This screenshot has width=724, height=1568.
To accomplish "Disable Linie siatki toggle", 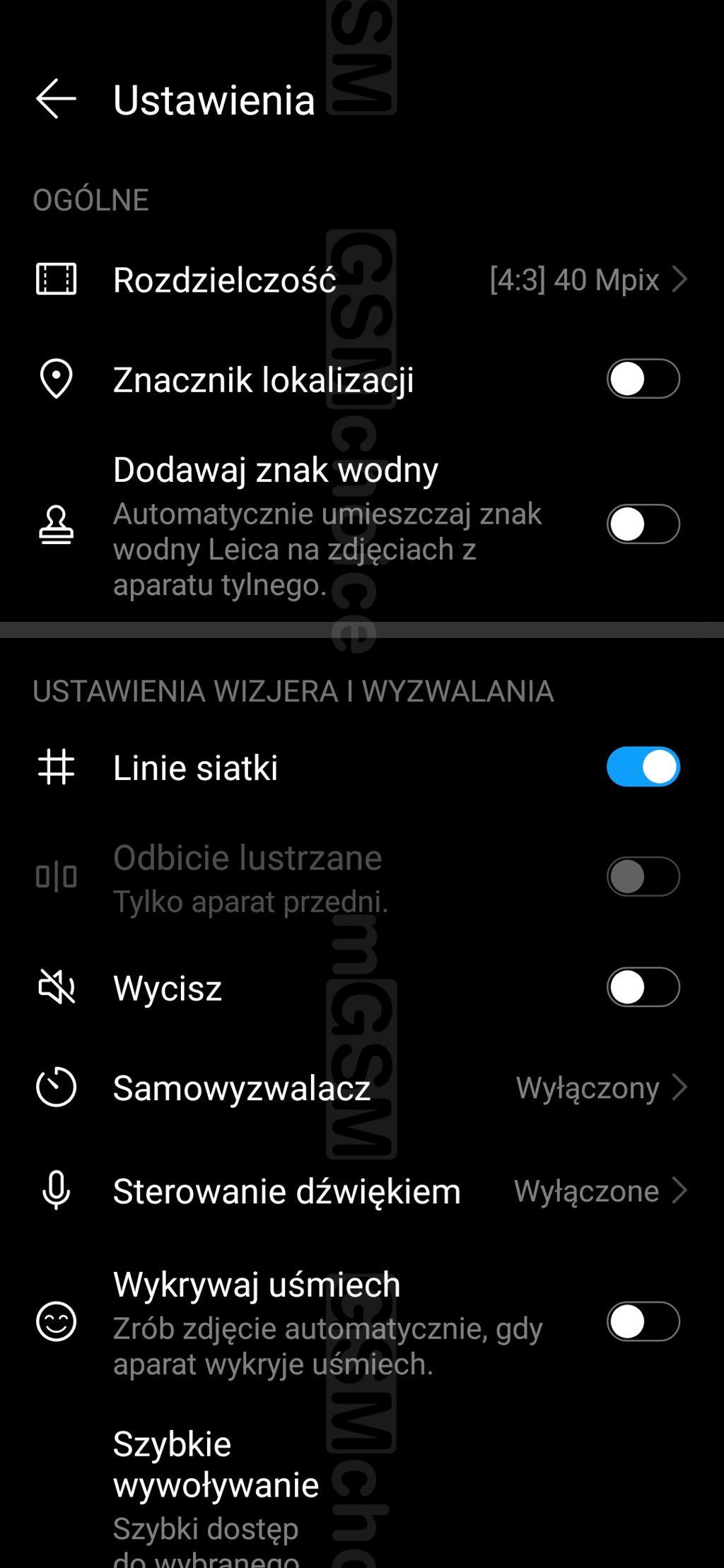I will pos(642,767).
